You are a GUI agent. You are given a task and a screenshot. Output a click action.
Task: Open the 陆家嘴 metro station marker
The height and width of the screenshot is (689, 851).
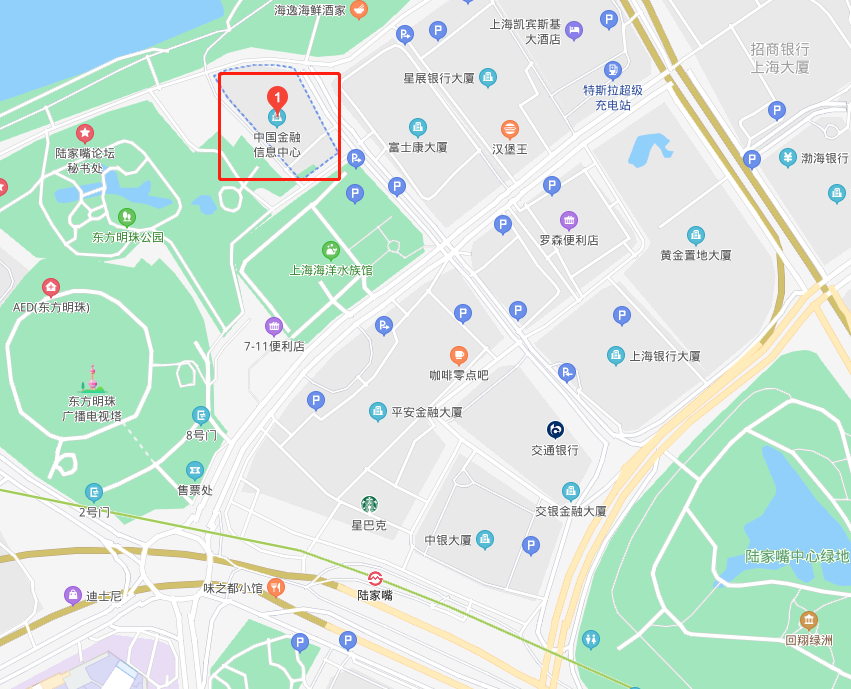[375, 578]
